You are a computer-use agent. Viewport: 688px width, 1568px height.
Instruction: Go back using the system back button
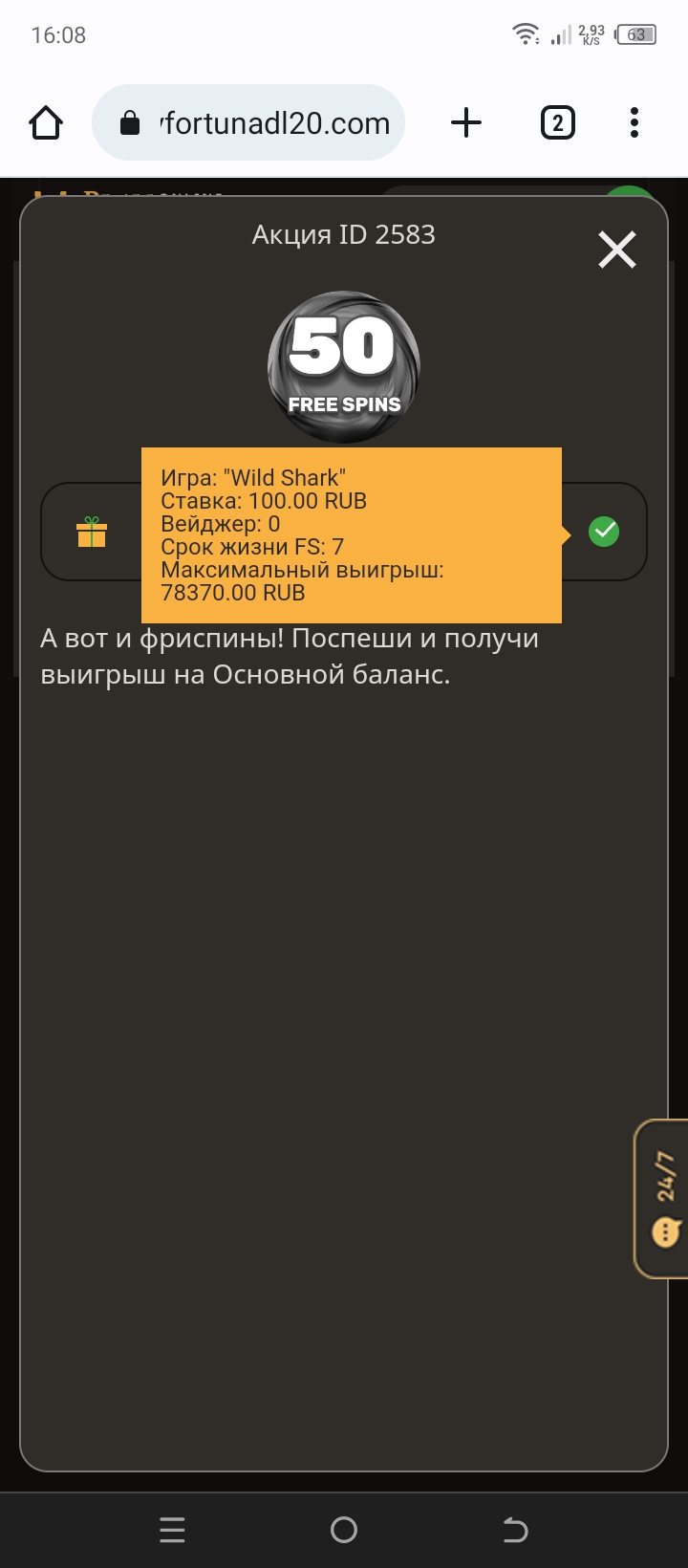pyautogui.click(x=515, y=1531)
